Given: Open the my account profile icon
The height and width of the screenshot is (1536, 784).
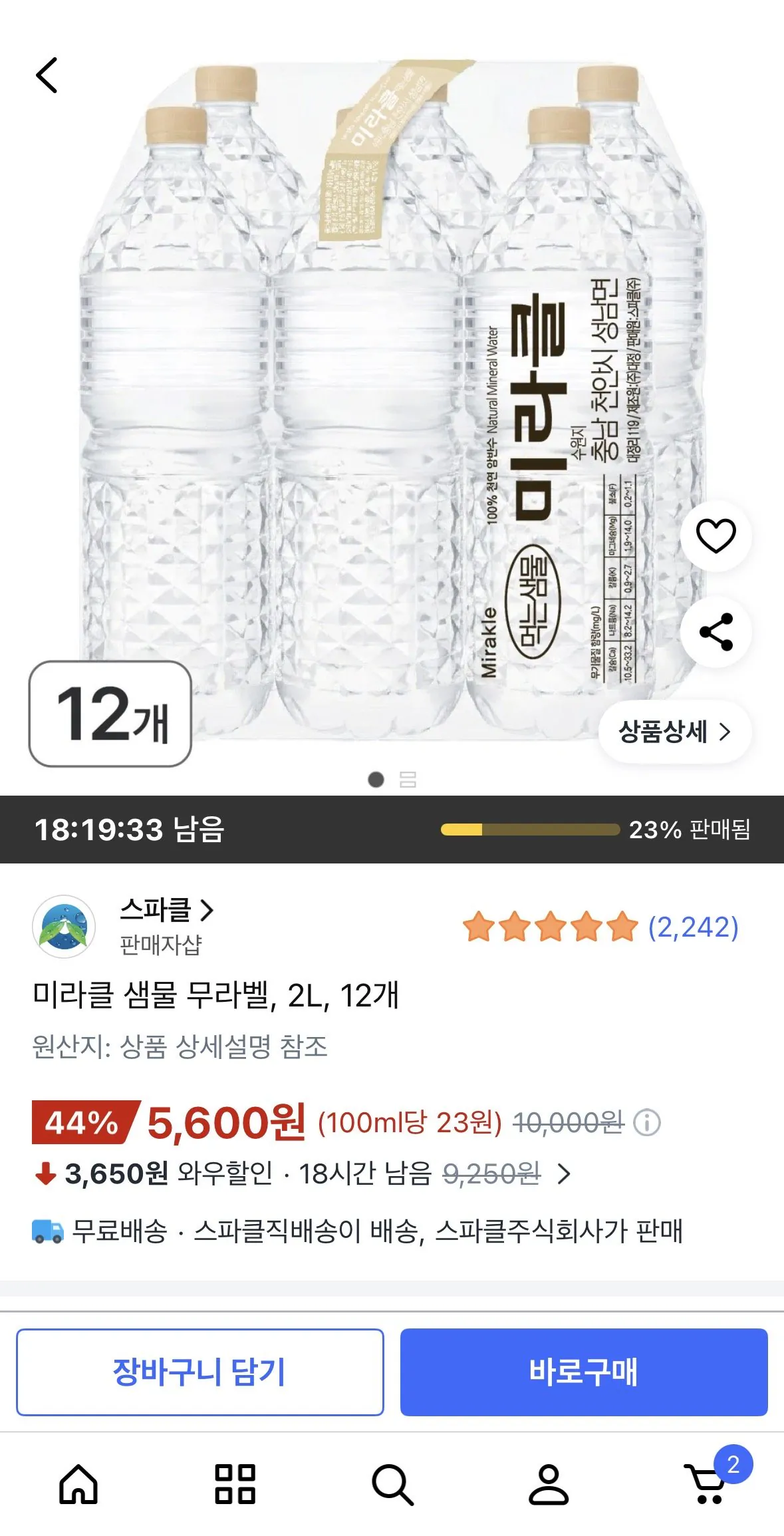Looking at the screenshot, I should [x=548, y=1486].
